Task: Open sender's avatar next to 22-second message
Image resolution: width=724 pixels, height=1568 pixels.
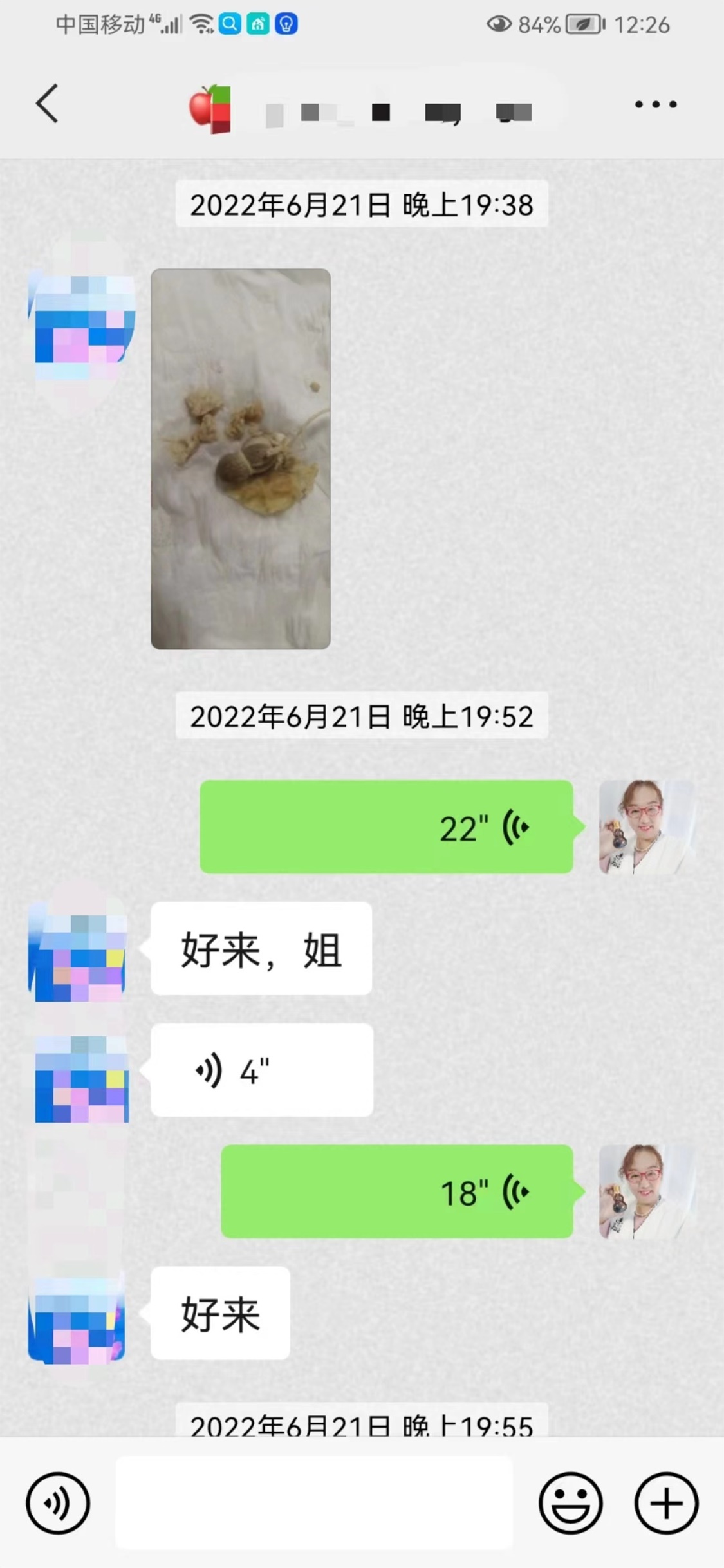Action: point(647,827)
